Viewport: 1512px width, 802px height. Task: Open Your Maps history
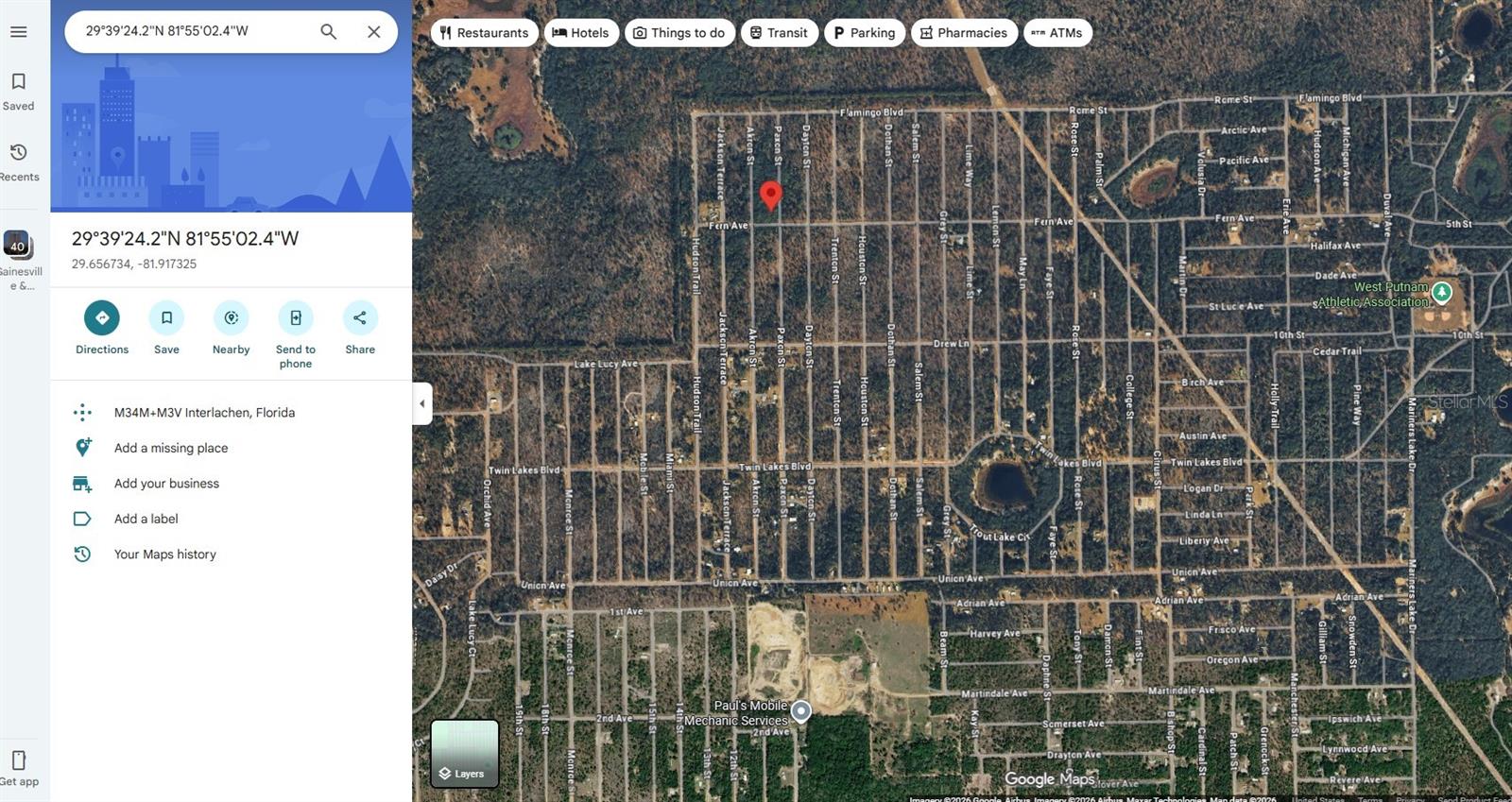164,555
